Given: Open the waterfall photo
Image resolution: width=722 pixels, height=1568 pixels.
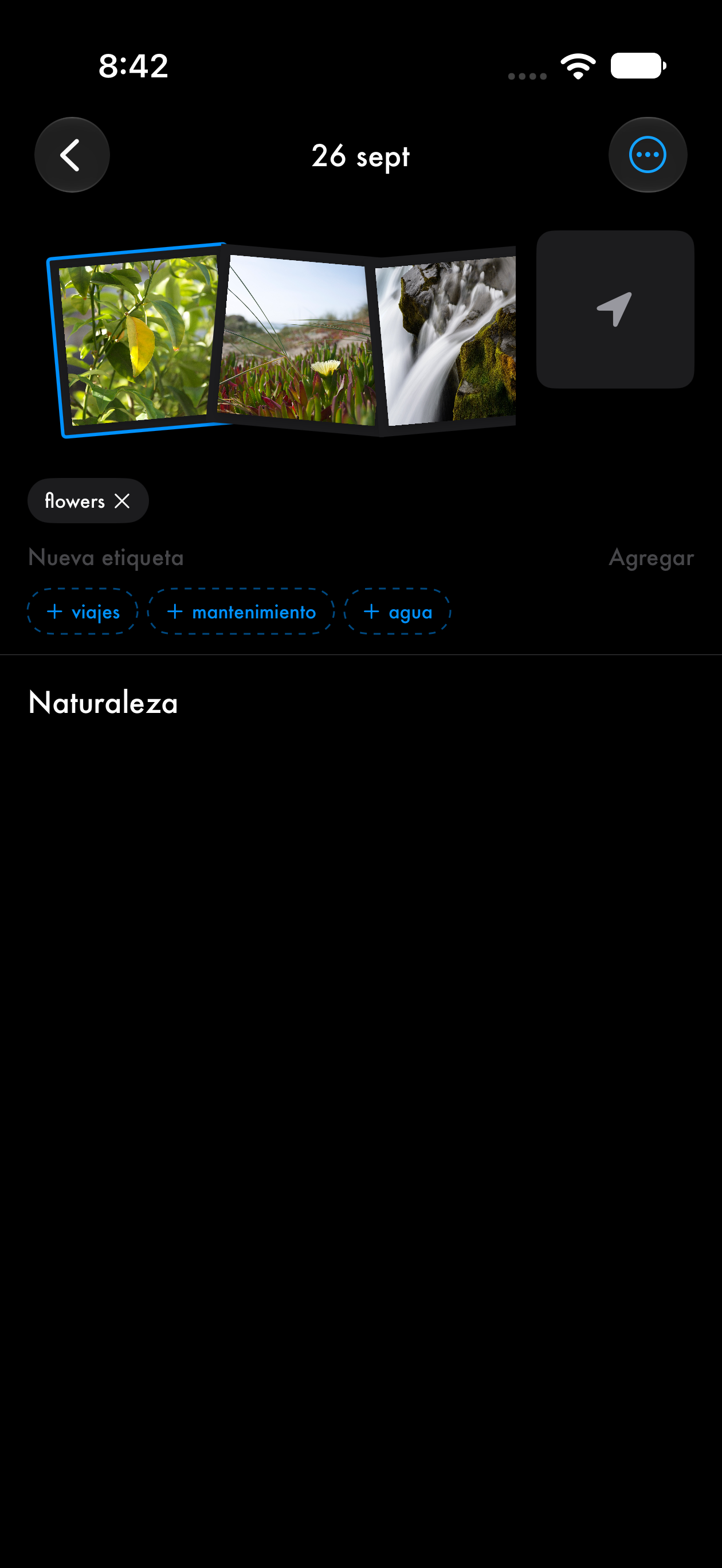Looking at the screenshot, I should coord(446,340).
